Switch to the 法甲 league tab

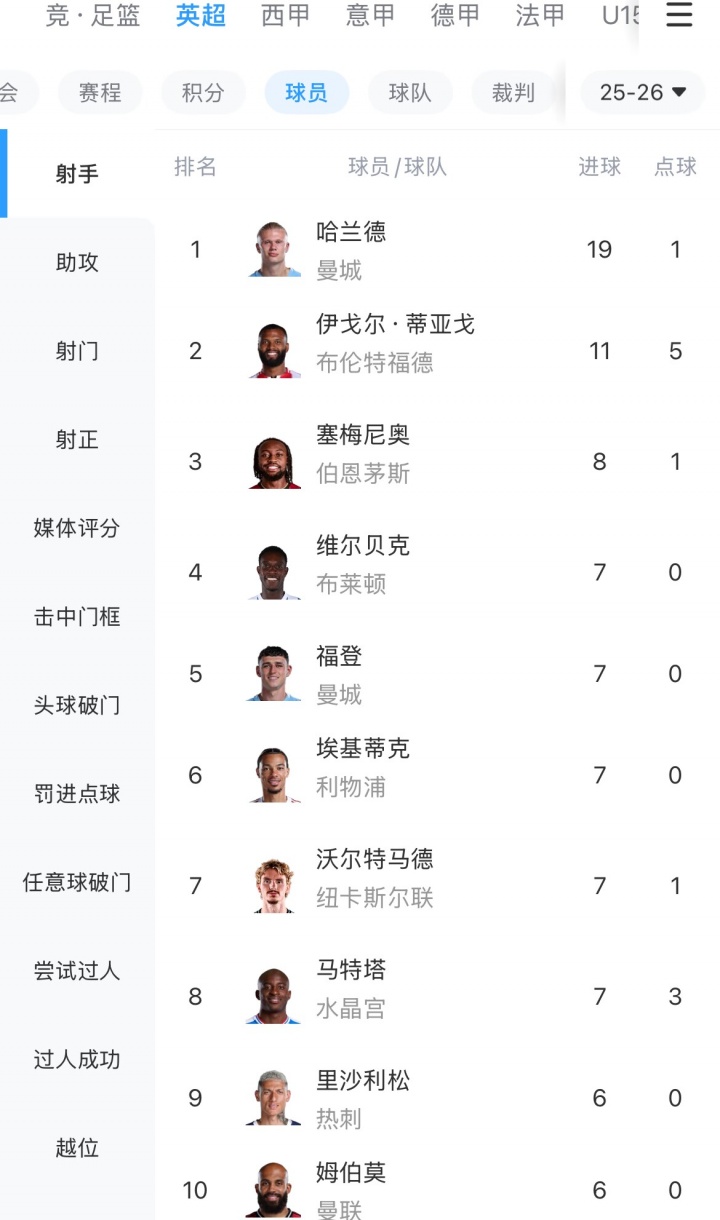pos(540,16)
